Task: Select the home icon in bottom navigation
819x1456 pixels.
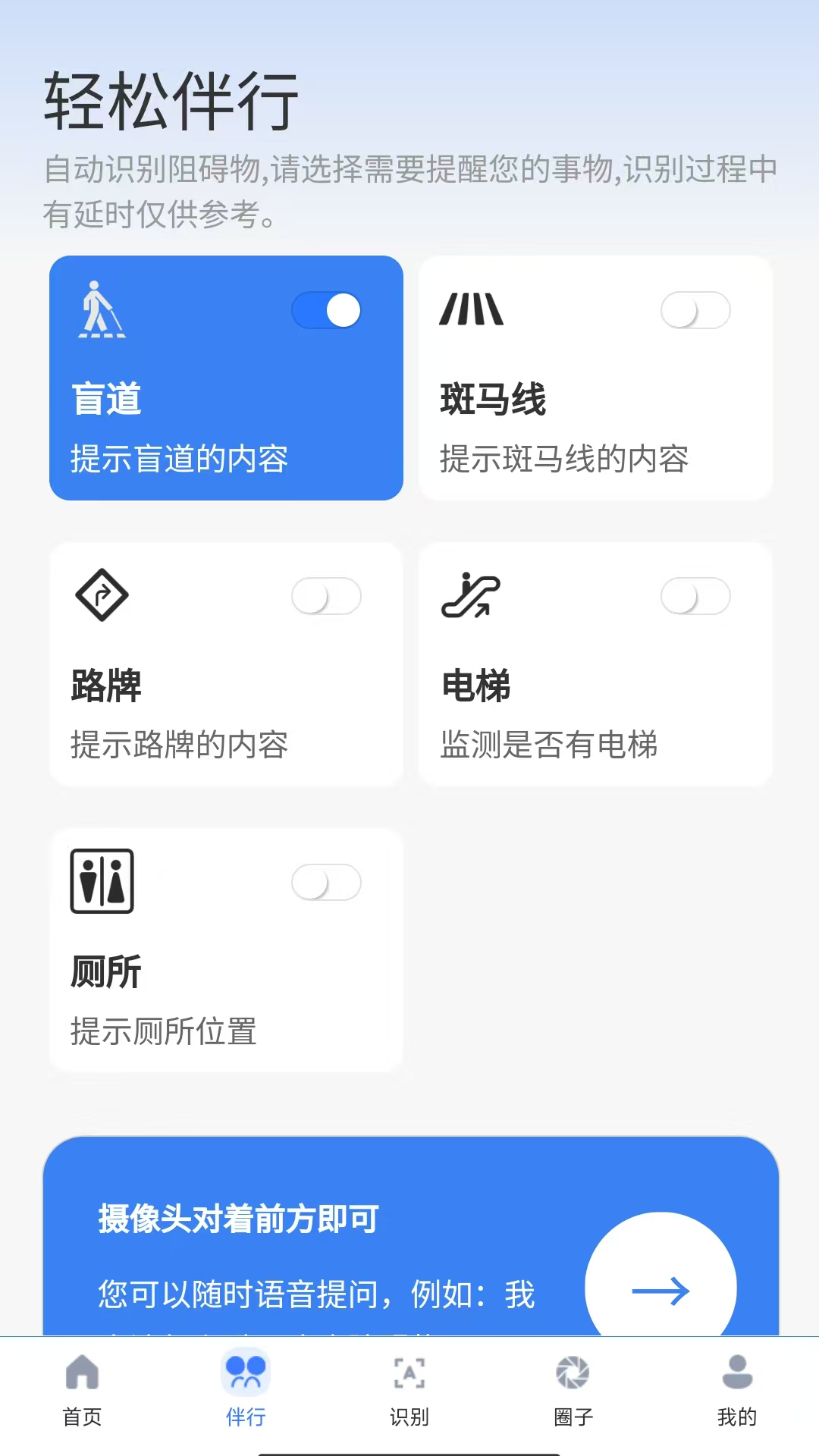Action: (82, 1373)
